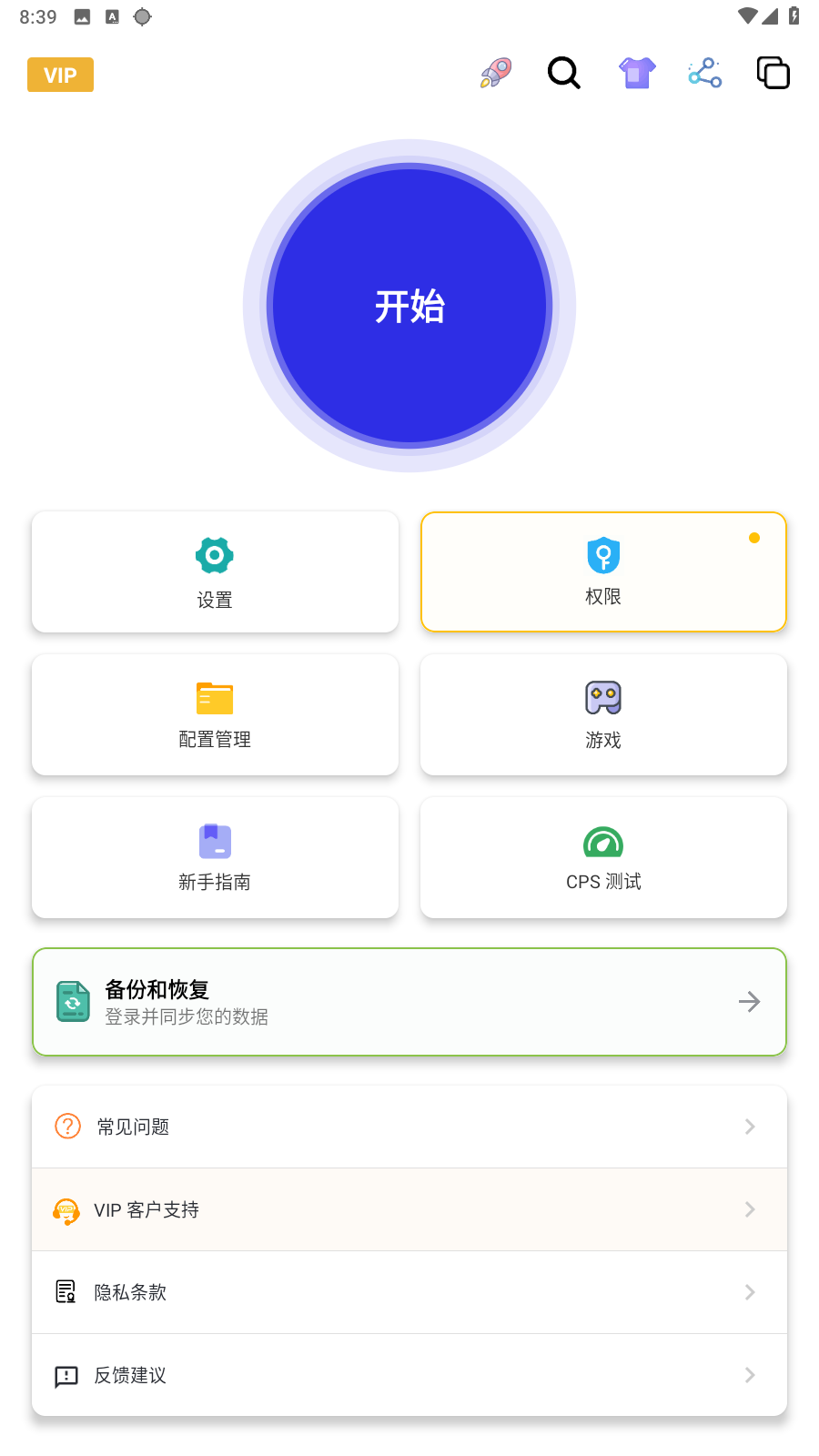Open 备份和恢复 via its arrow

point(748,1001)
